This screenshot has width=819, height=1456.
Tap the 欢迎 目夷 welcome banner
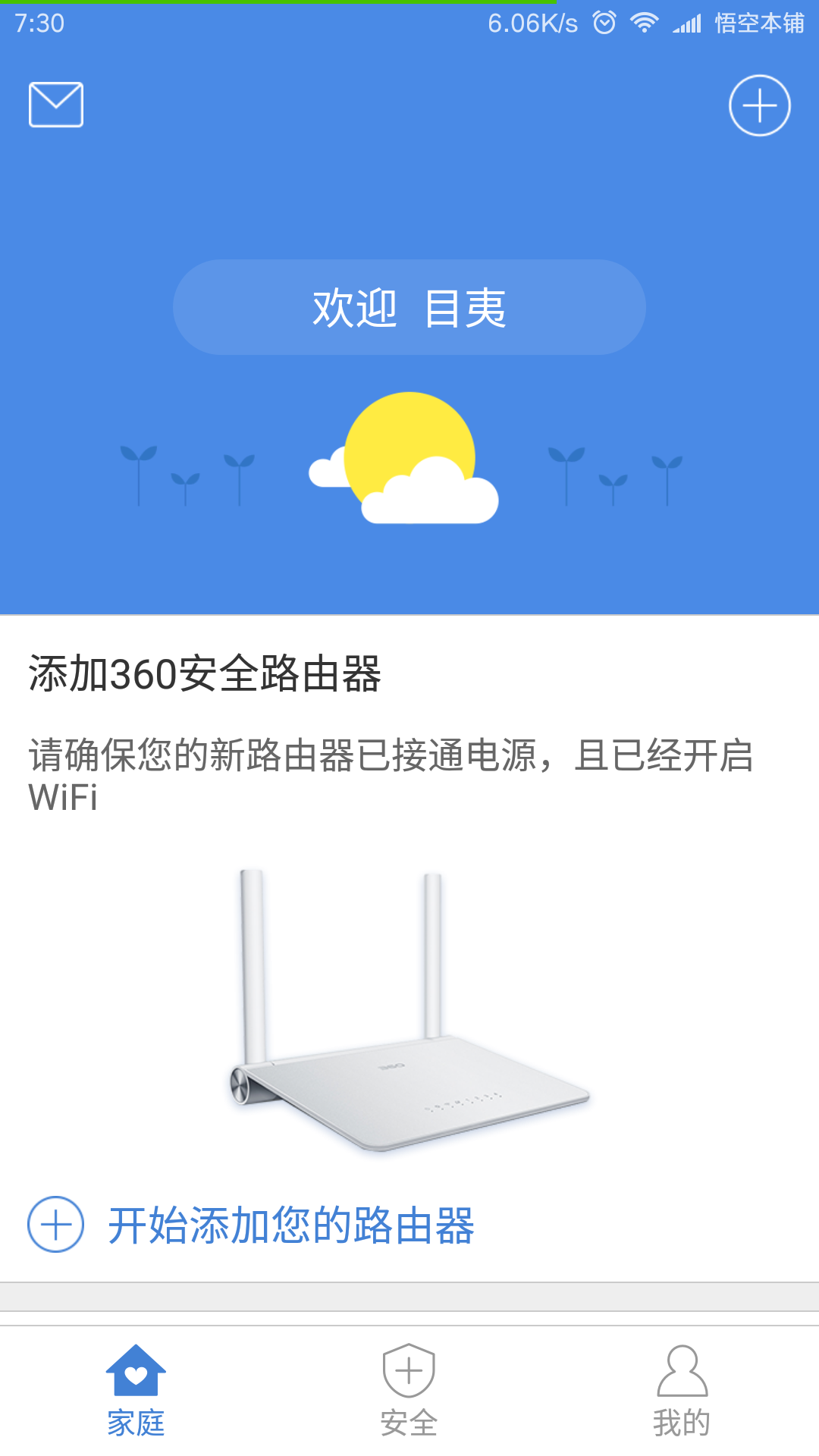pos(409,306)
